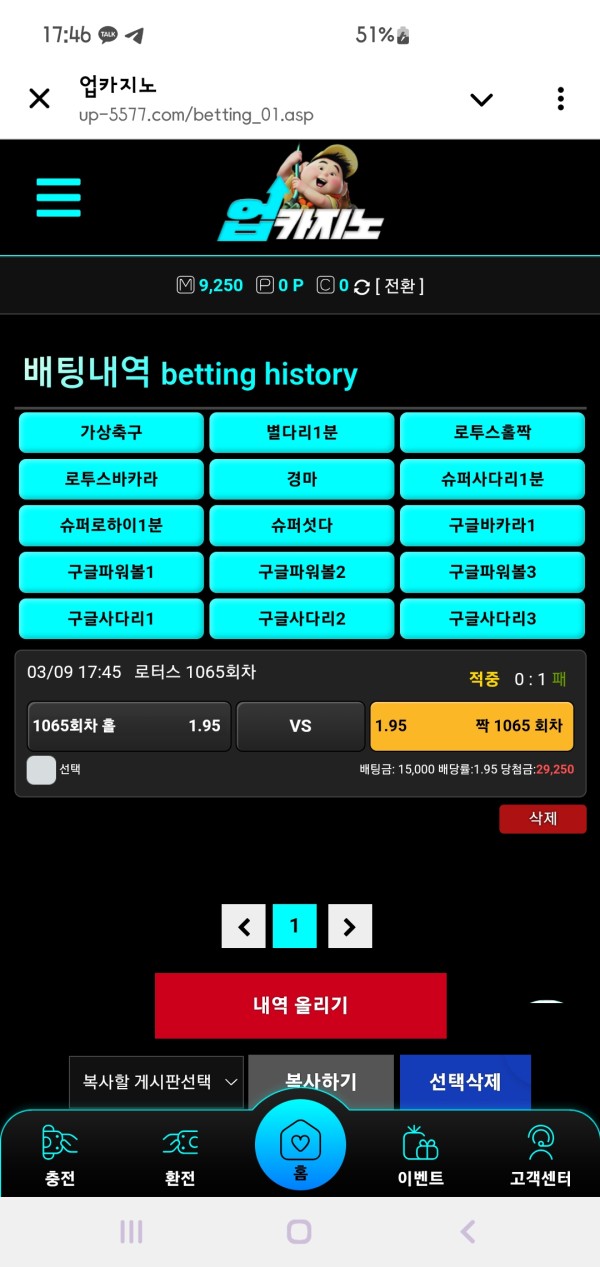Image resolution: width=600 pixels, height=1267 pixels.
Task: Open the hamburger drawer menu
Action: pyautogui.click(x=58, y=197)
